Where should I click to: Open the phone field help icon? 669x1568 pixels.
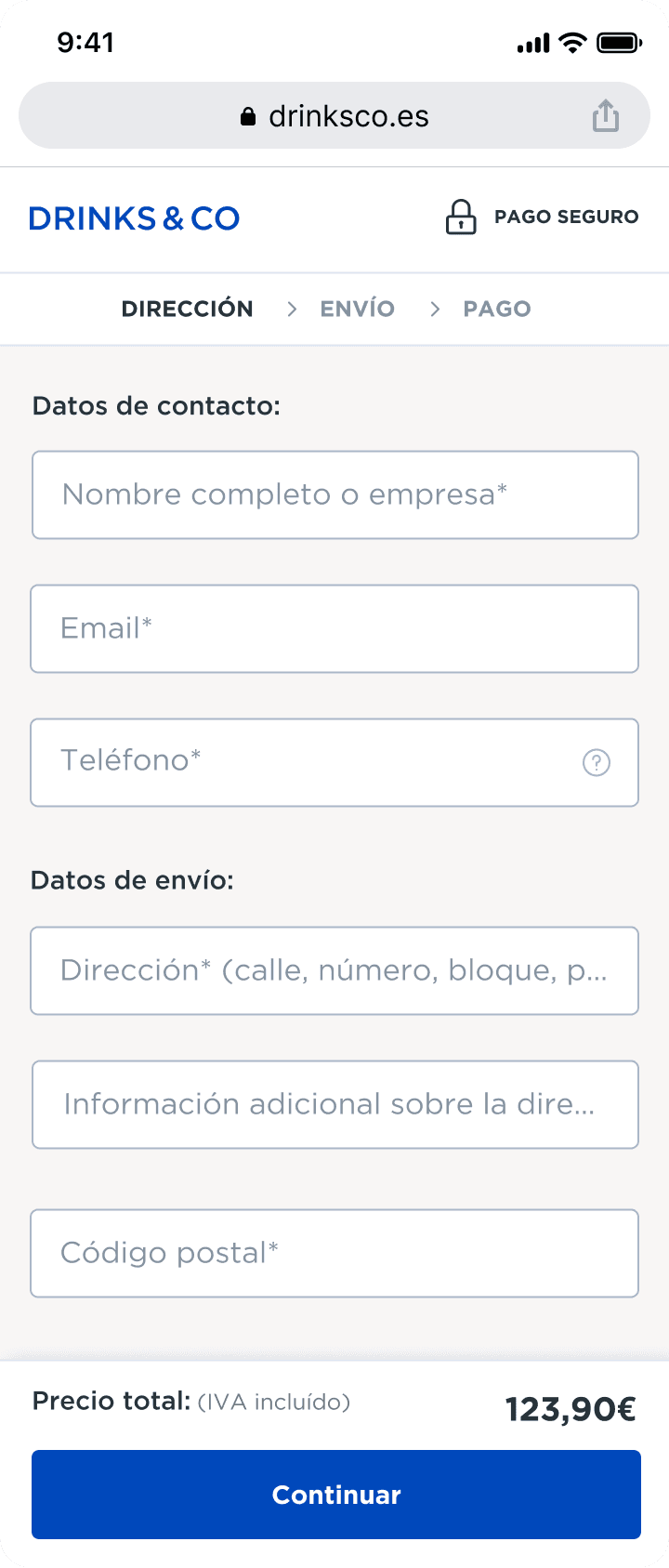pos(597,763)
